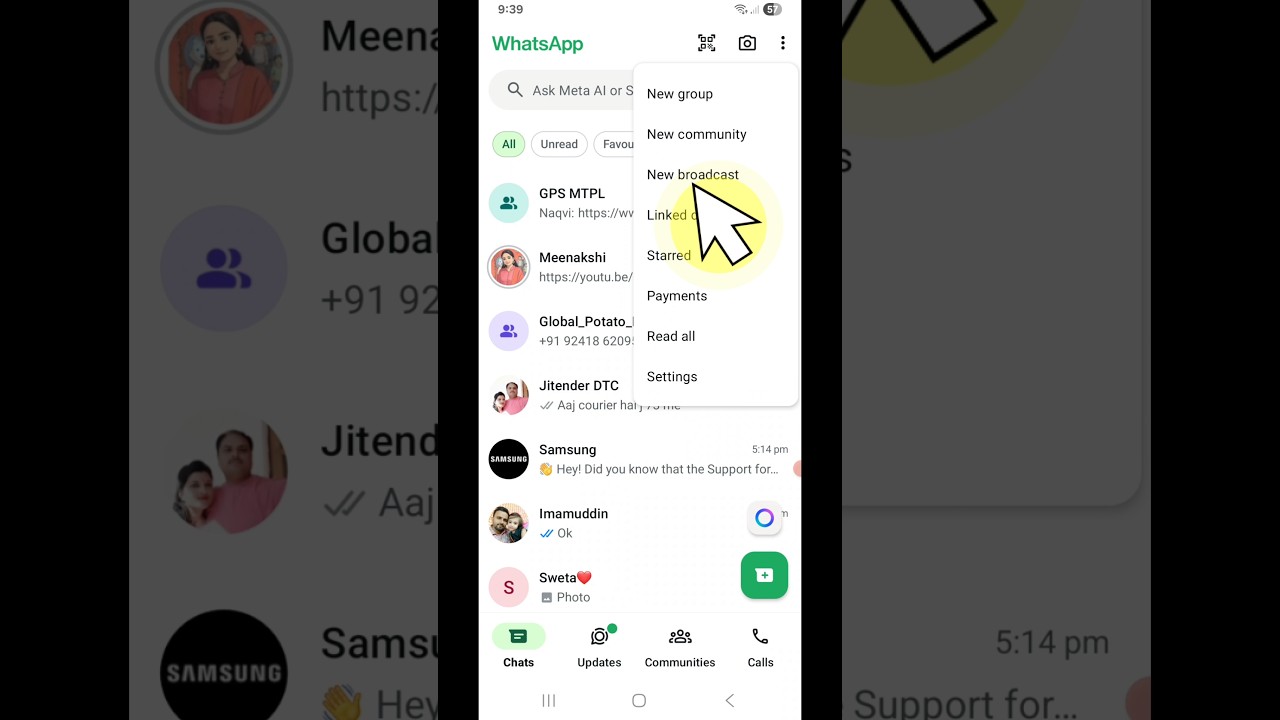
Task: Switch to the Updates tab
Action: coord(599,647)
